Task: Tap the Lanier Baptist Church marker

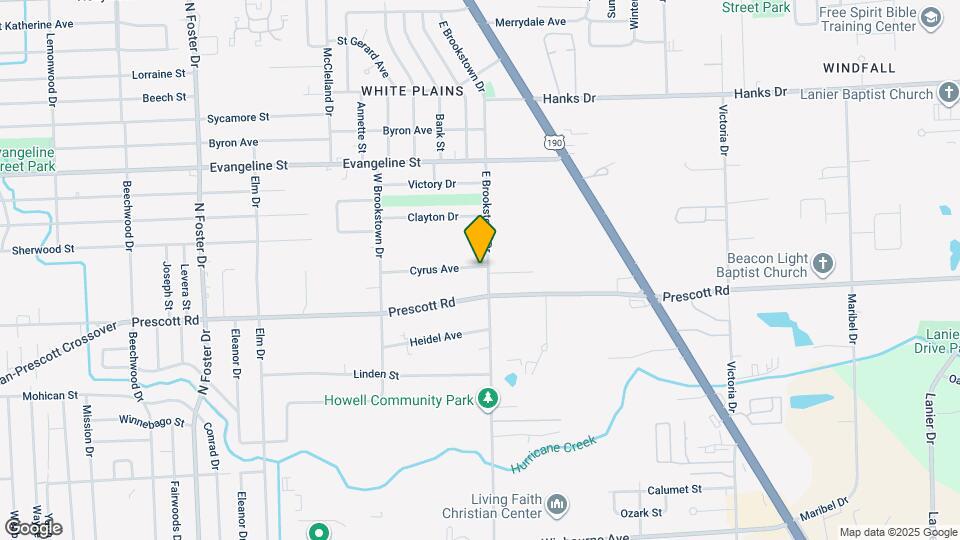Action: (x=948, y=93)
